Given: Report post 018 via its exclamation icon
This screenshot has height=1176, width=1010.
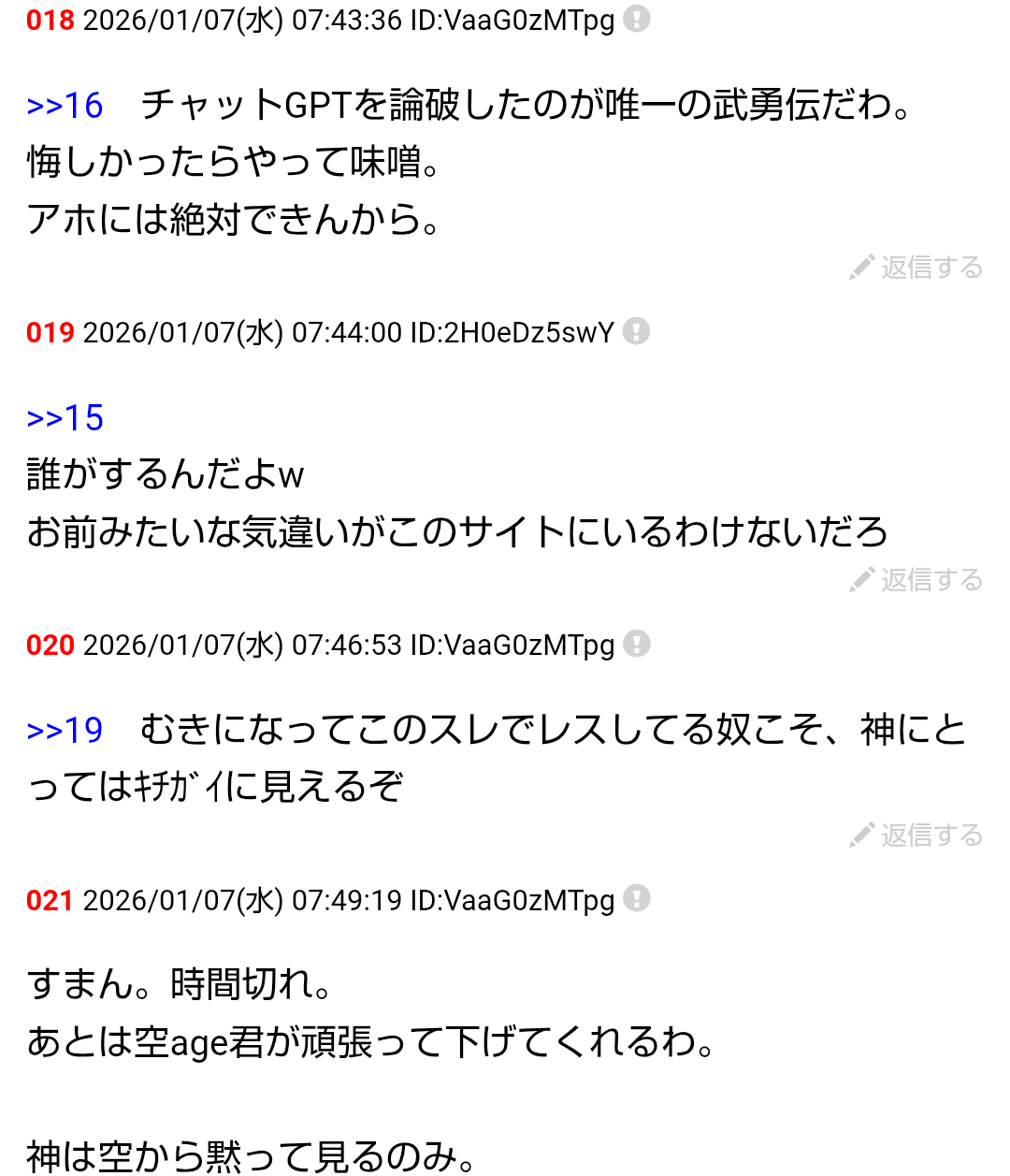Looking at the screenshot, I should [x=637, y=19].
